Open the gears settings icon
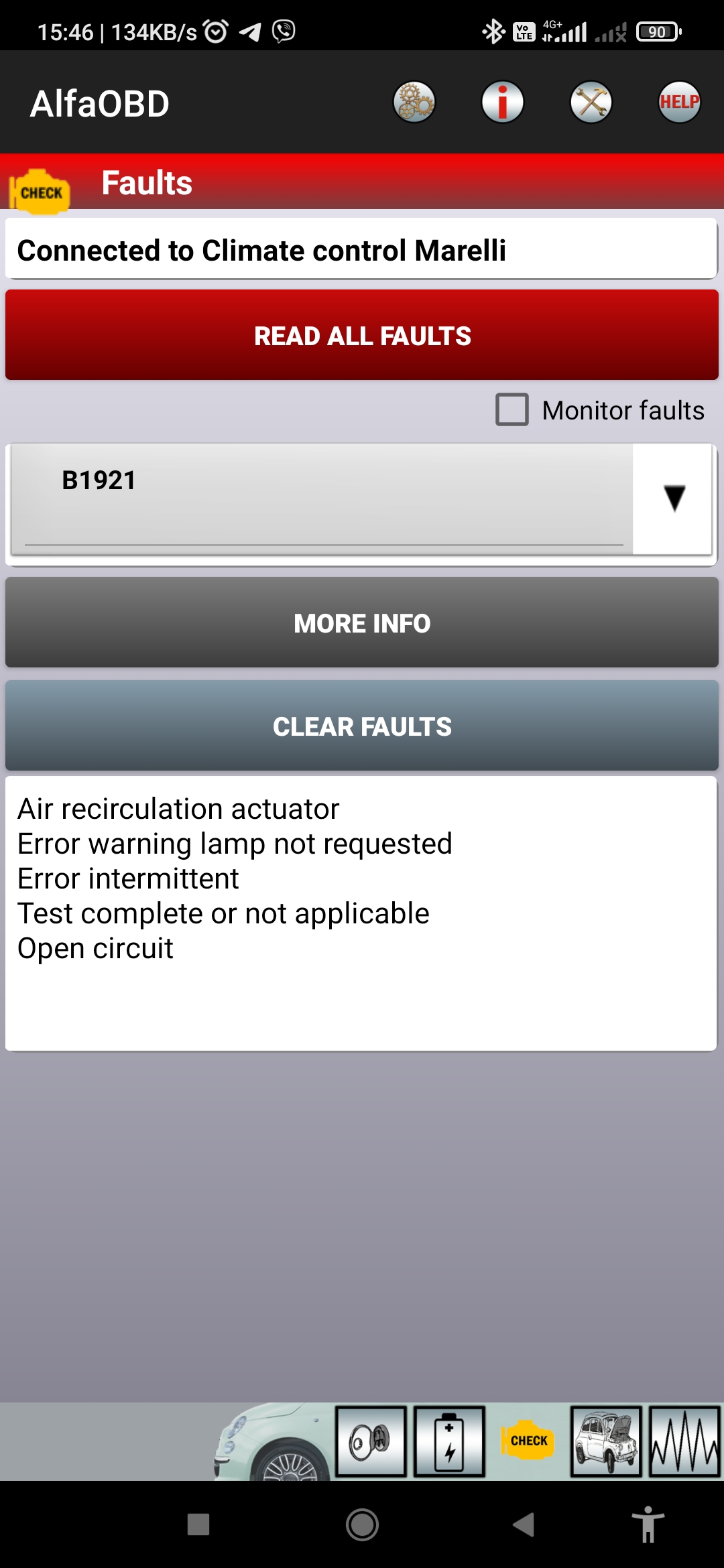The height and width of the screenshot is (1568, 724). [x=414, y=103]
